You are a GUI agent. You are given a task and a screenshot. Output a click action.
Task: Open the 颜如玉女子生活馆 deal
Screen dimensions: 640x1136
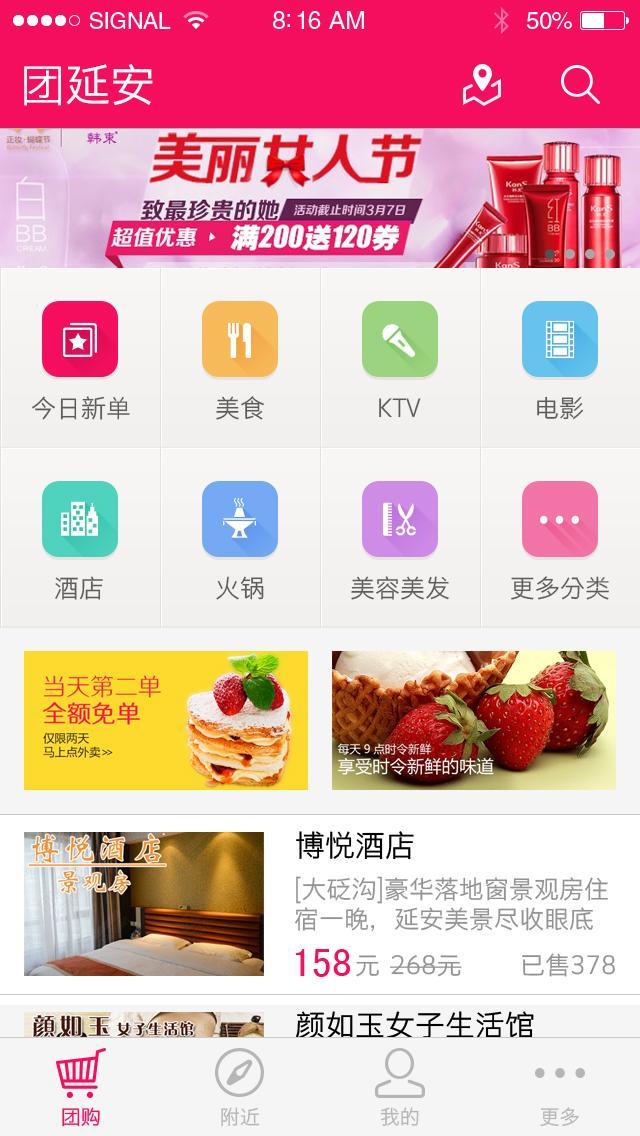tap(320, 1020)
